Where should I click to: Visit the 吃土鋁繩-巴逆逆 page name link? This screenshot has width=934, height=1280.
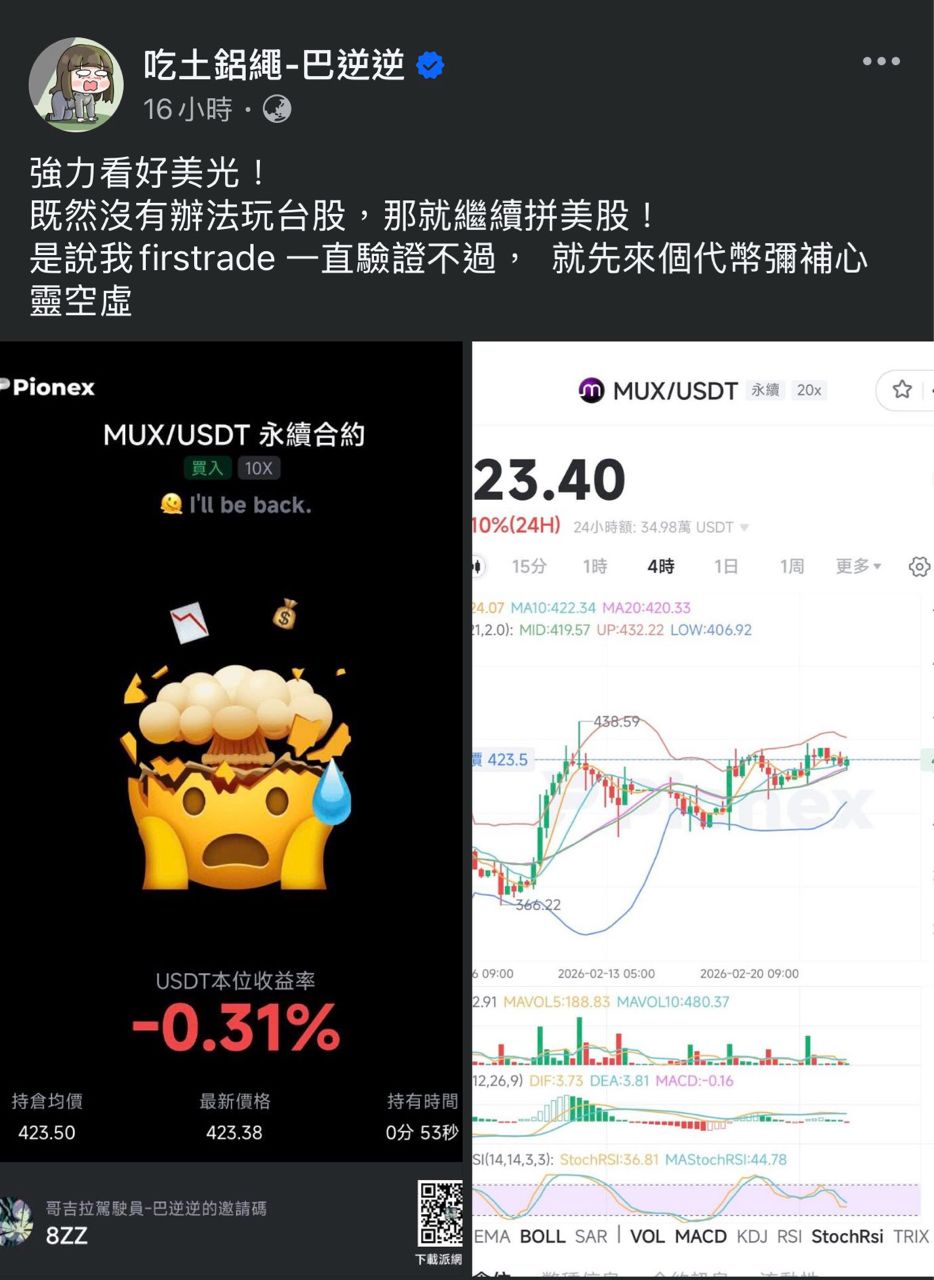(x=274, y=65)
